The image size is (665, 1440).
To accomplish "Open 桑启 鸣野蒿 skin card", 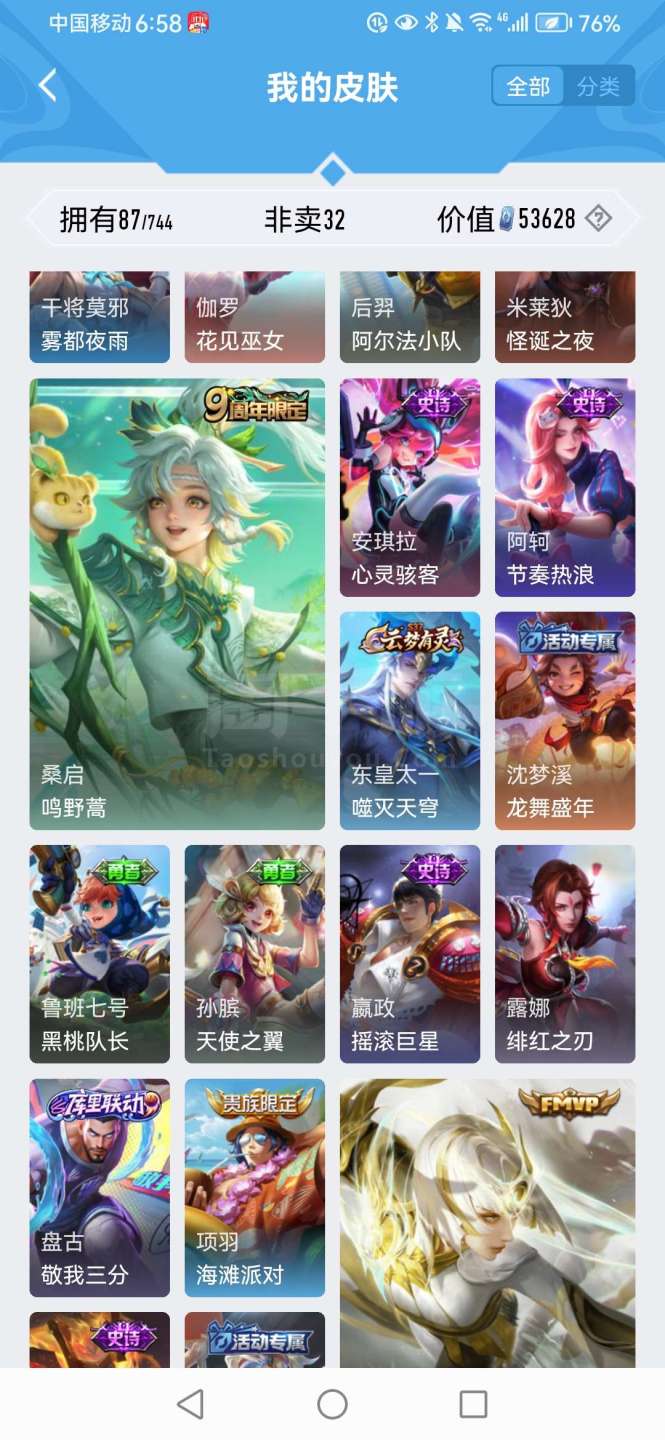I will (177, 604).
